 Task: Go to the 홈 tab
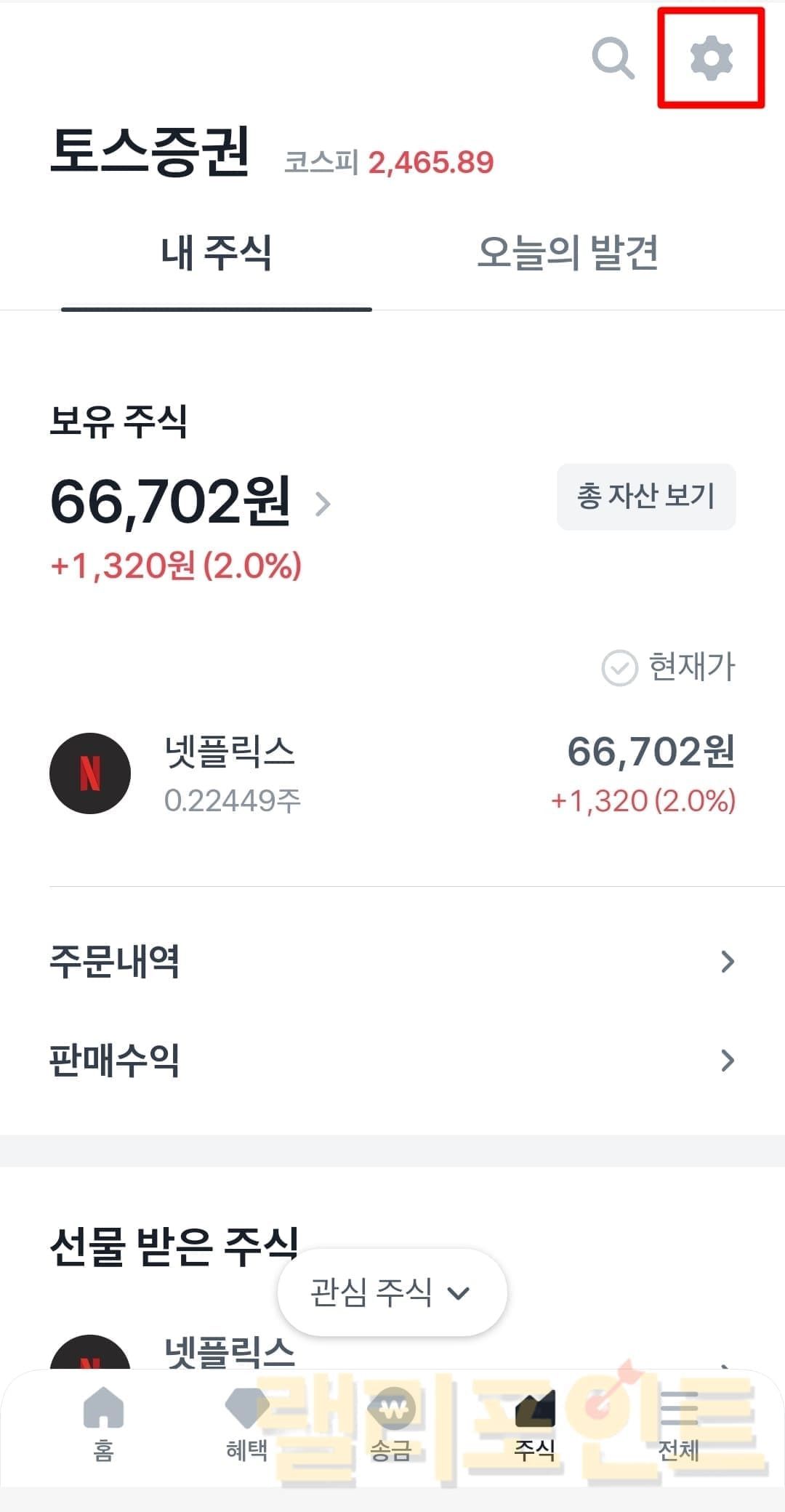103,1425
